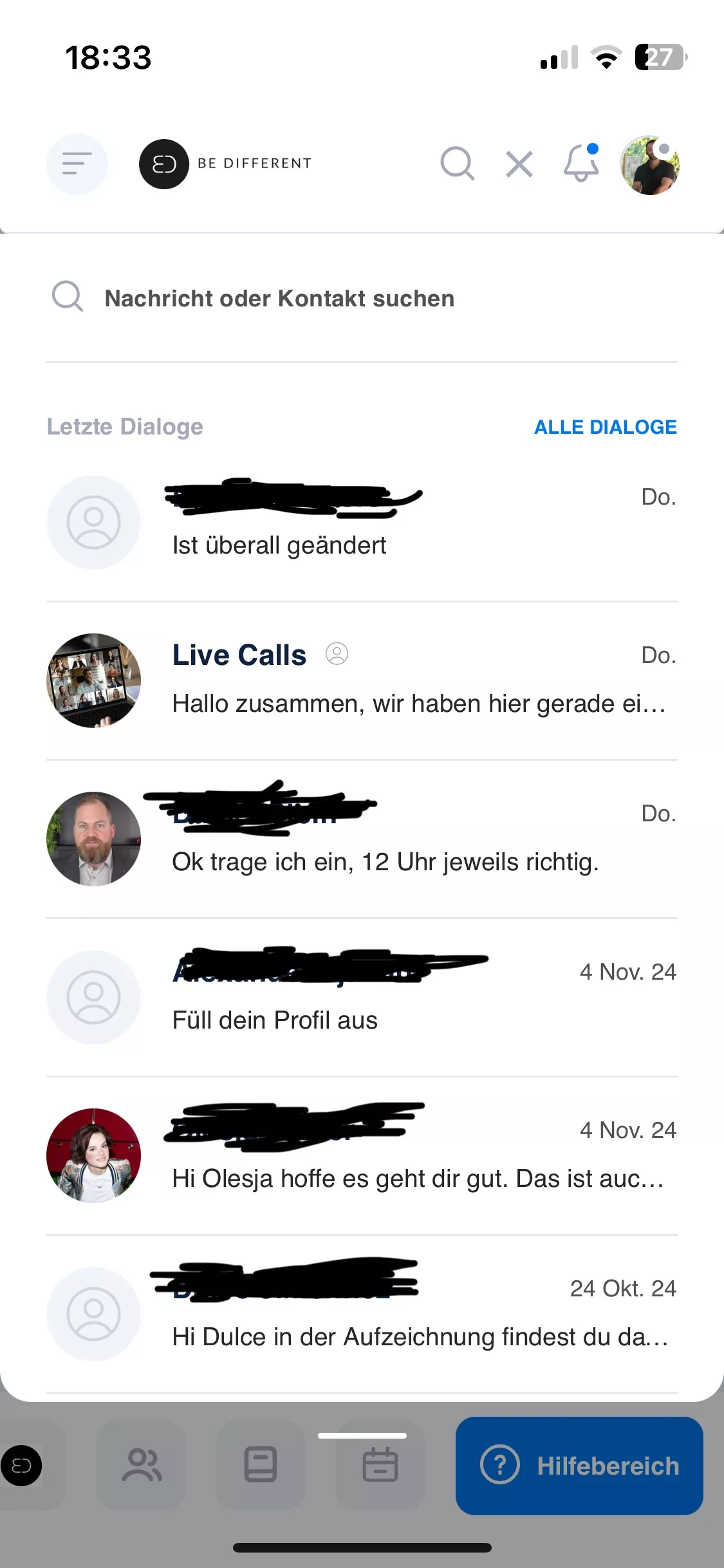724x1568 pixels.
Task: Tap the BE DIFFERENT logo in the header
Action: coord(224,163)
